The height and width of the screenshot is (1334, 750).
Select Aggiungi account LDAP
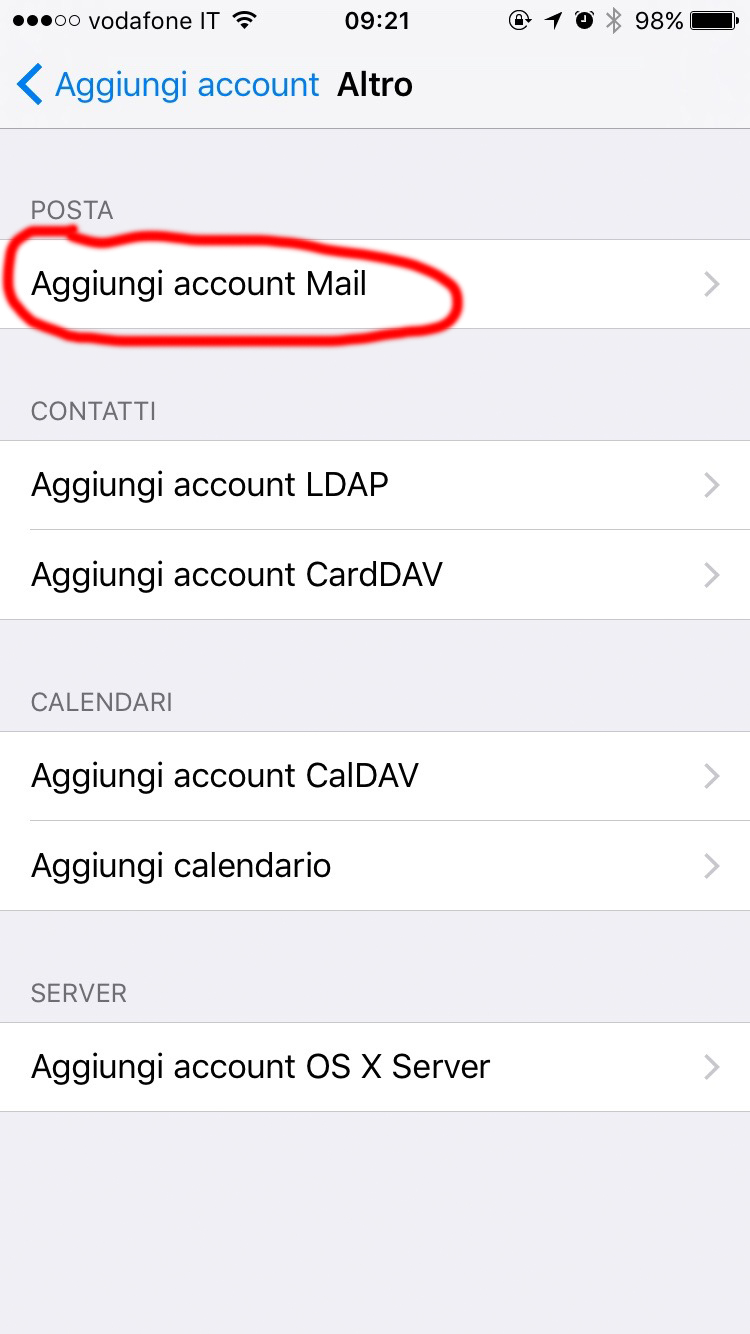375,485
